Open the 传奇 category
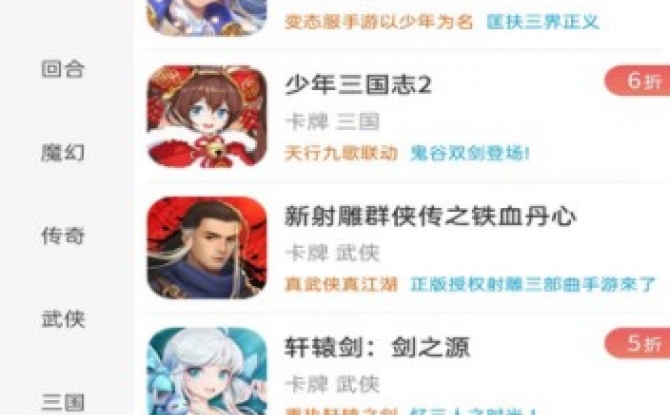 point(62,236)
